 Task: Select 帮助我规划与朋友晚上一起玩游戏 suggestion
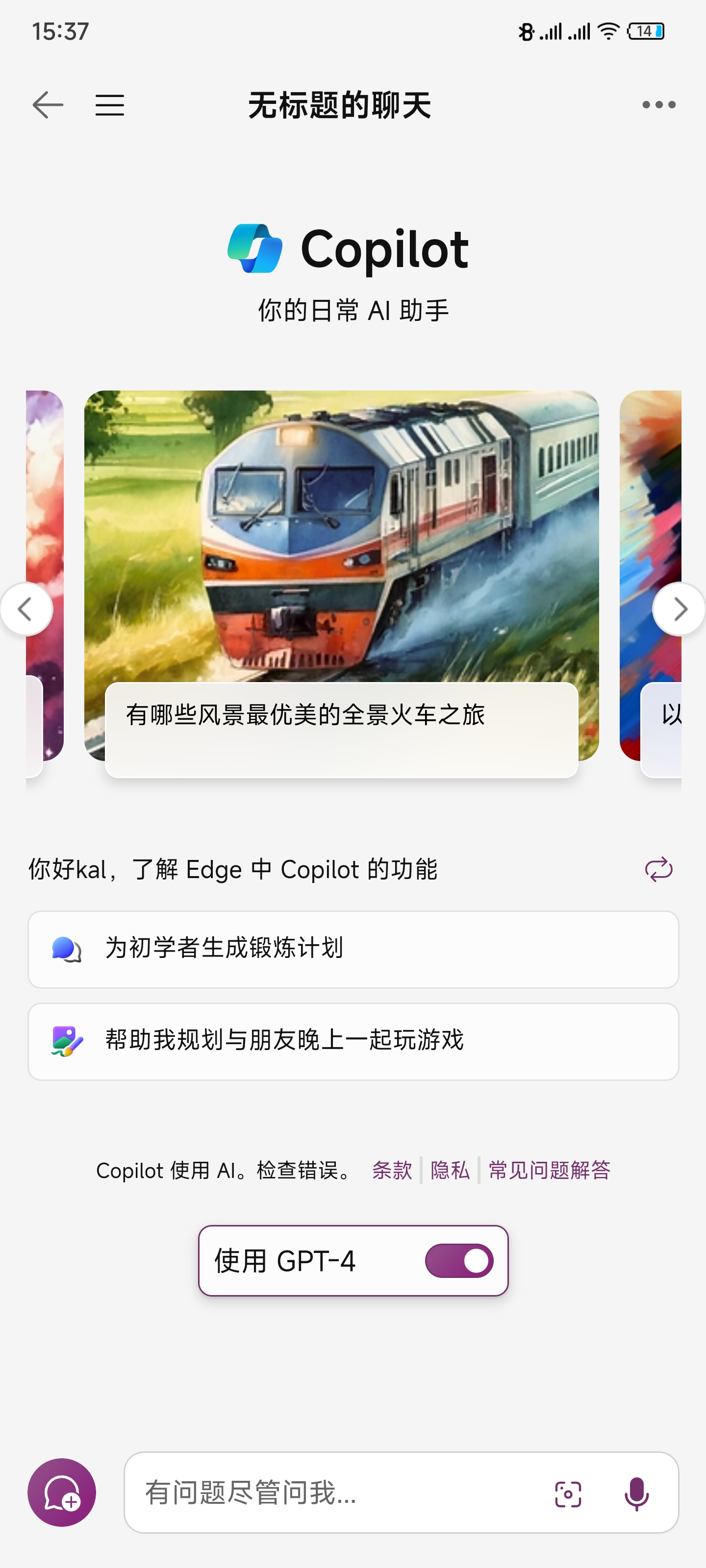pos(353,1041)
